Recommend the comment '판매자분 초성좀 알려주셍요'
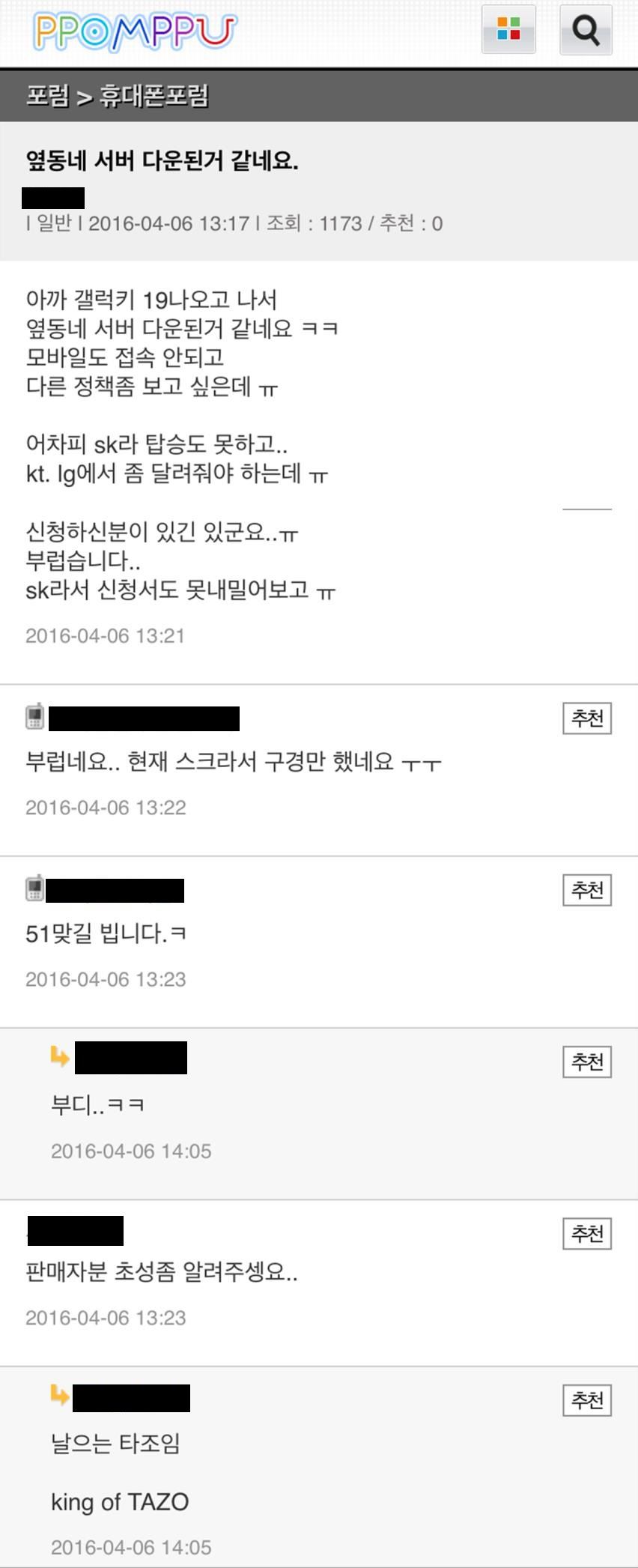638x1568 pixels. (587, 1233)
